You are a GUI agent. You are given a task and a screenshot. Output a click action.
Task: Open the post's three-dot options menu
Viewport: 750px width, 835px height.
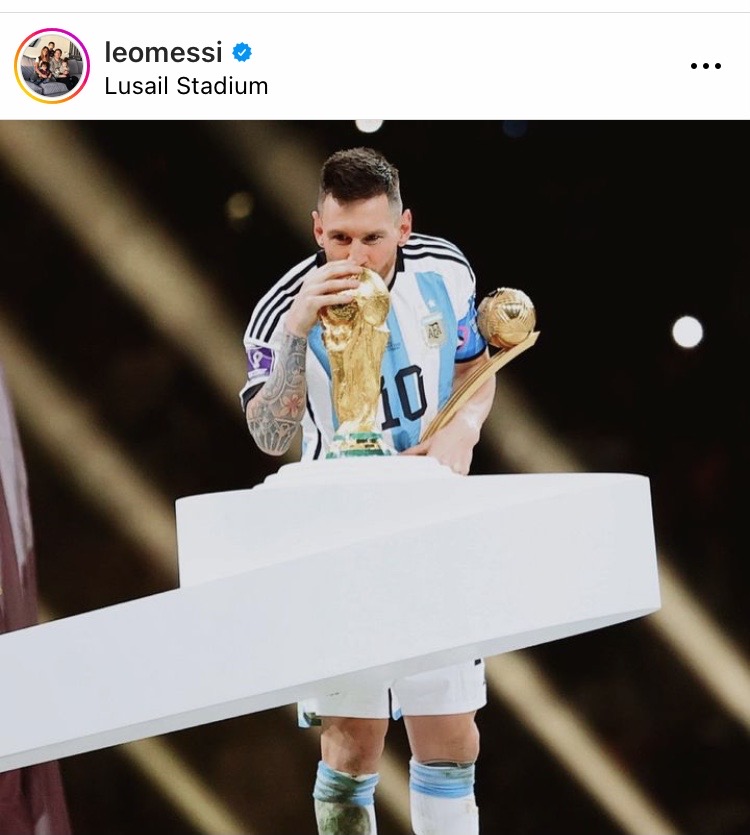tap(705, 67)
